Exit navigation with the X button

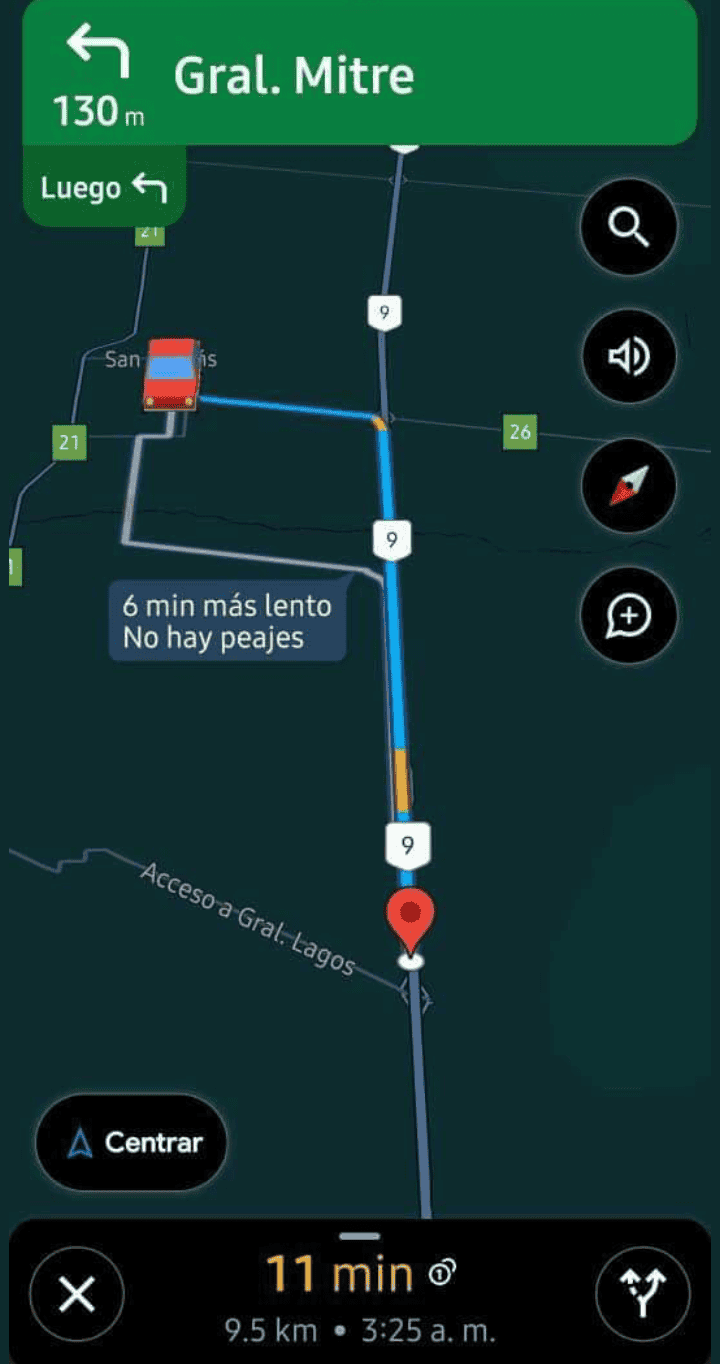point(77,1295)
